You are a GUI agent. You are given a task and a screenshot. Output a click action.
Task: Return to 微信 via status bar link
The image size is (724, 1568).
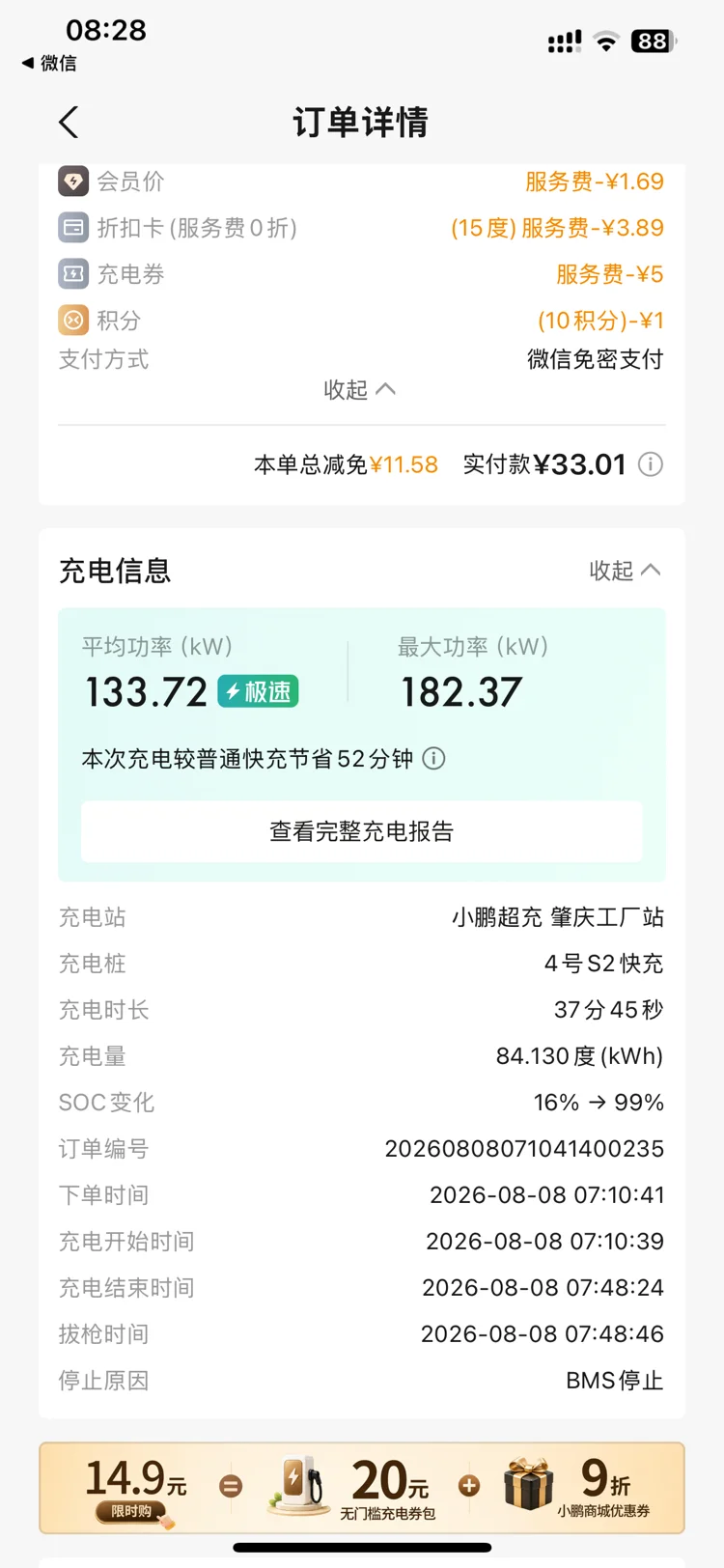coord(49,63)
